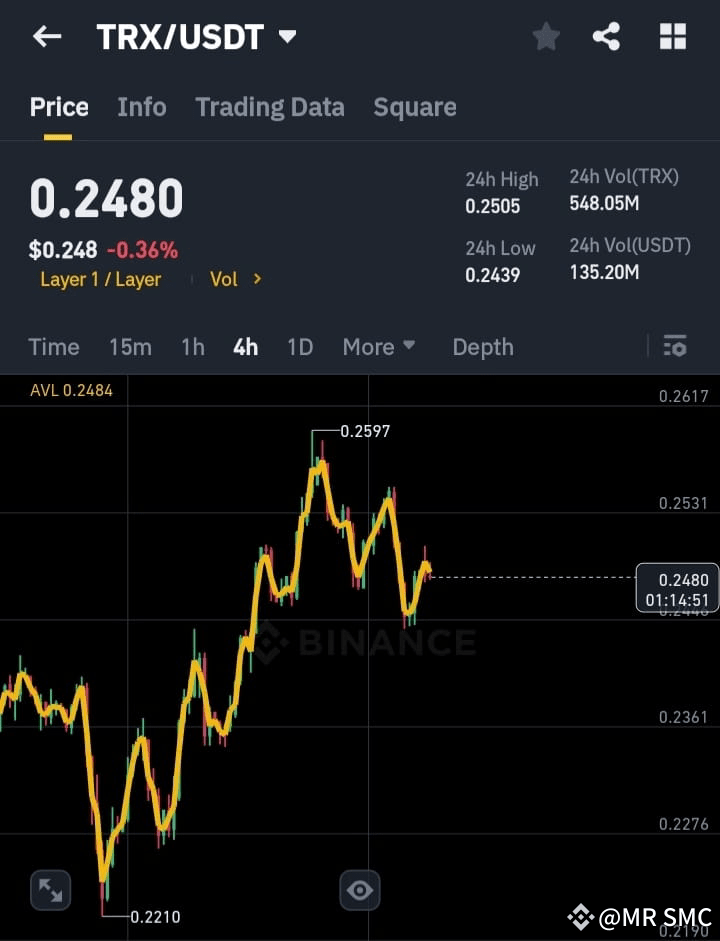Toggle the eye icon at chart bottom
The height and width of the screenshot is (941, 720).
point(360,890)
